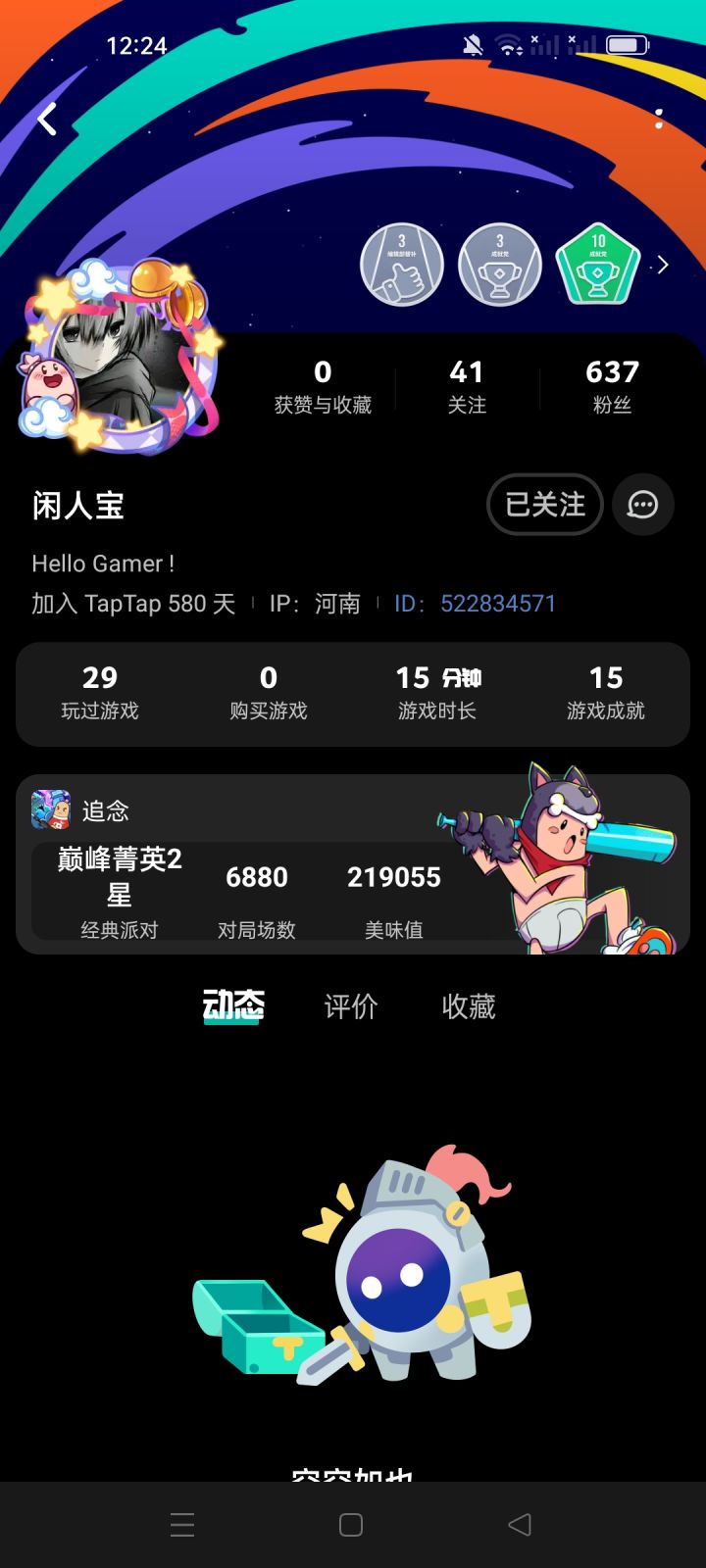Screen dimensions: 706x1568
Task: Click the back arrow at top left
Action: (46, 118)
